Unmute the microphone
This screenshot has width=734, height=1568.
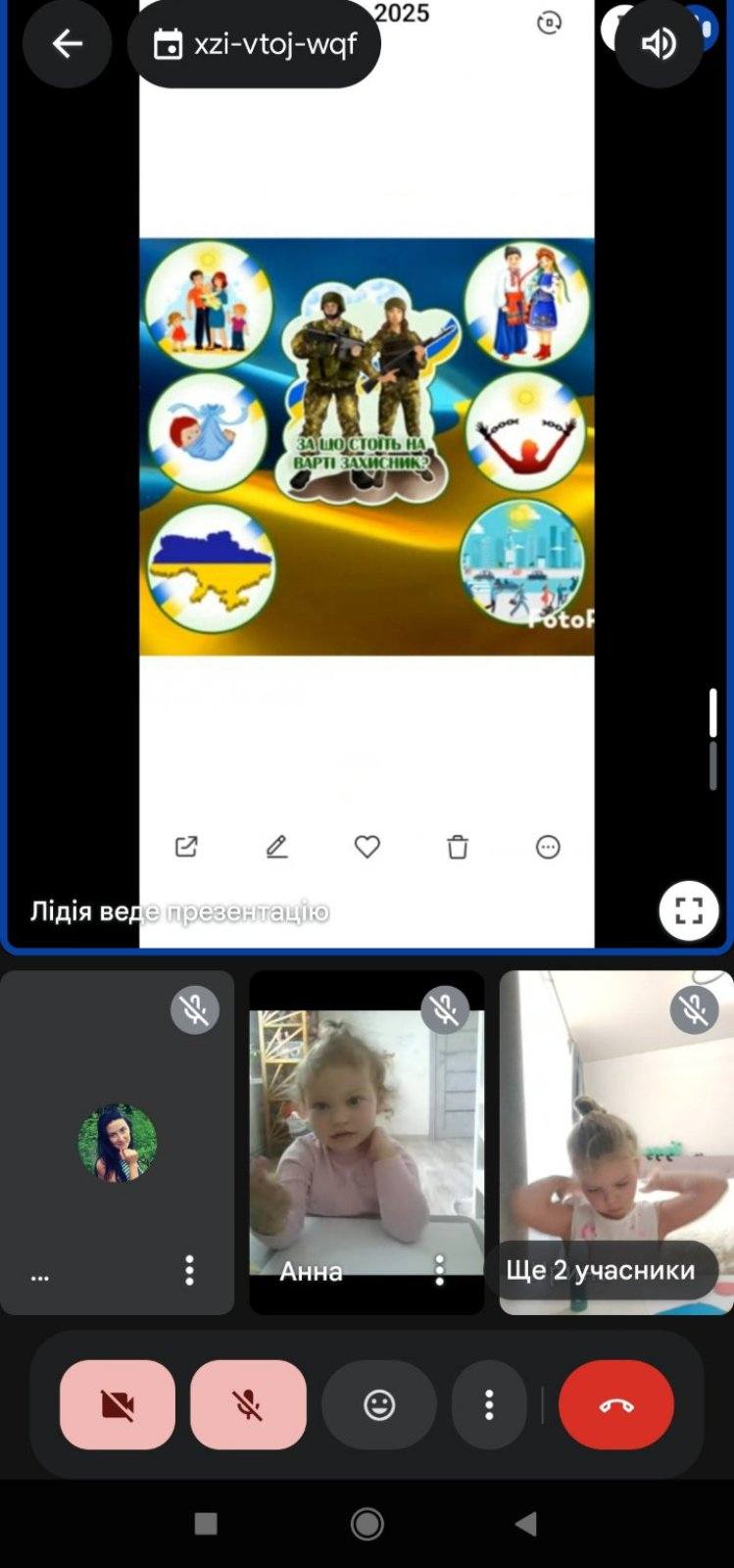(248, 1405)
